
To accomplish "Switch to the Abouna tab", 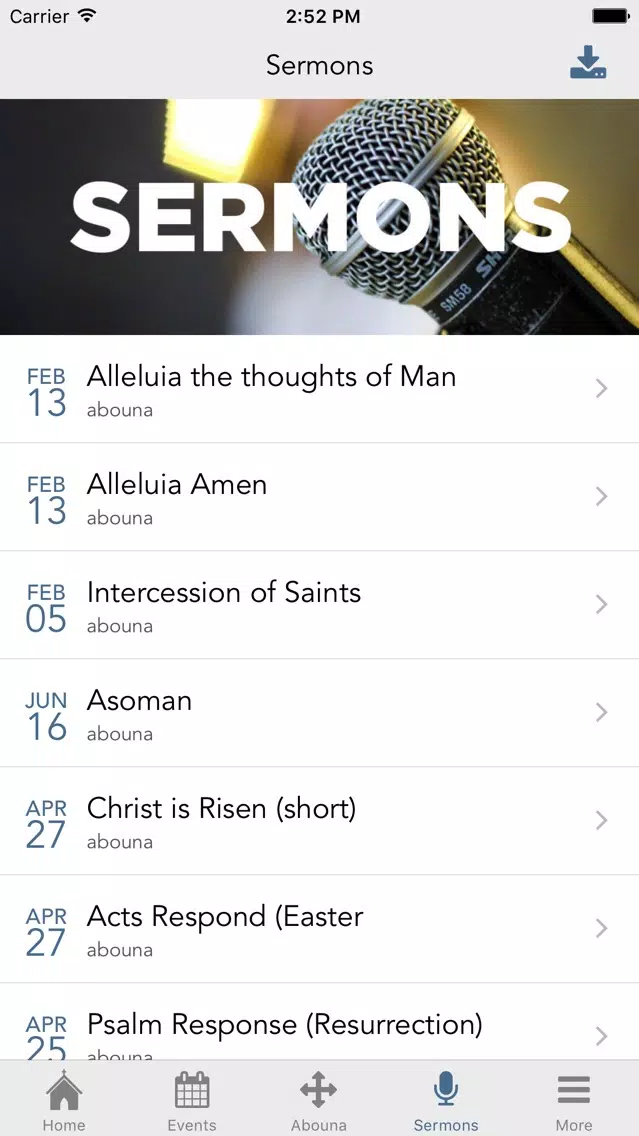I will point(319,1100).
